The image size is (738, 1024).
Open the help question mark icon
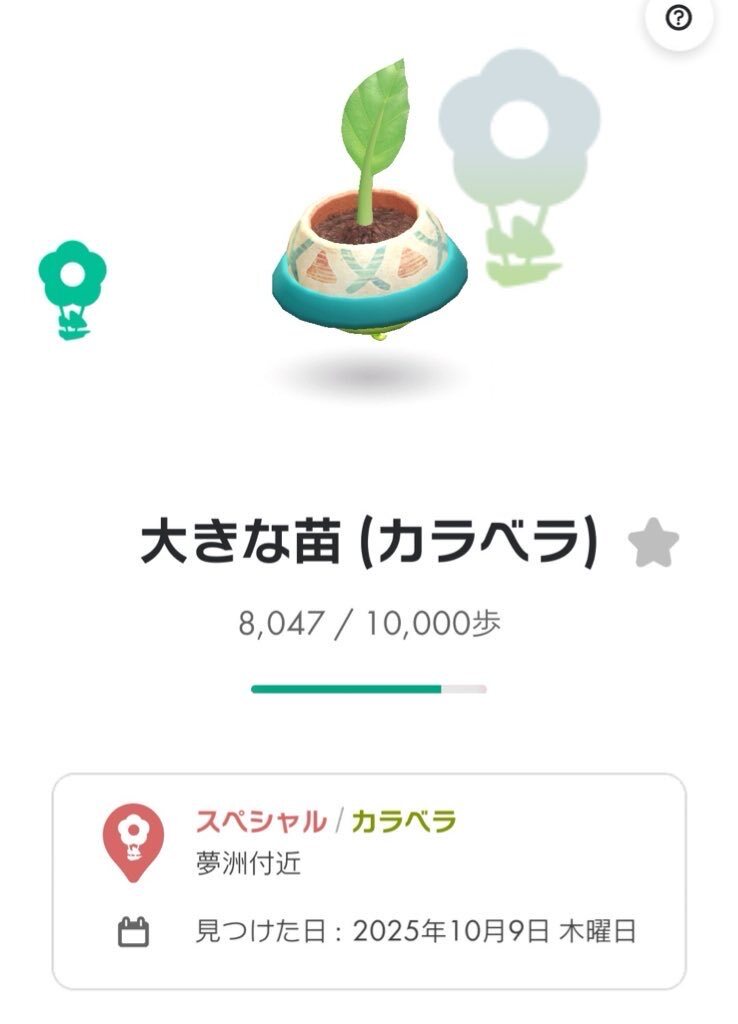click(x=679, y=19)
